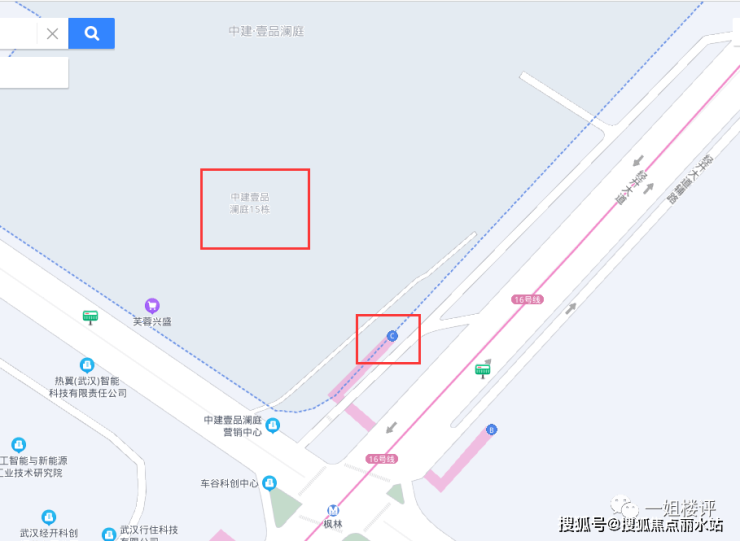Select the 枫林 metro station marker
This screenshot has width=740, height=541.
click(x=333, y=510)
